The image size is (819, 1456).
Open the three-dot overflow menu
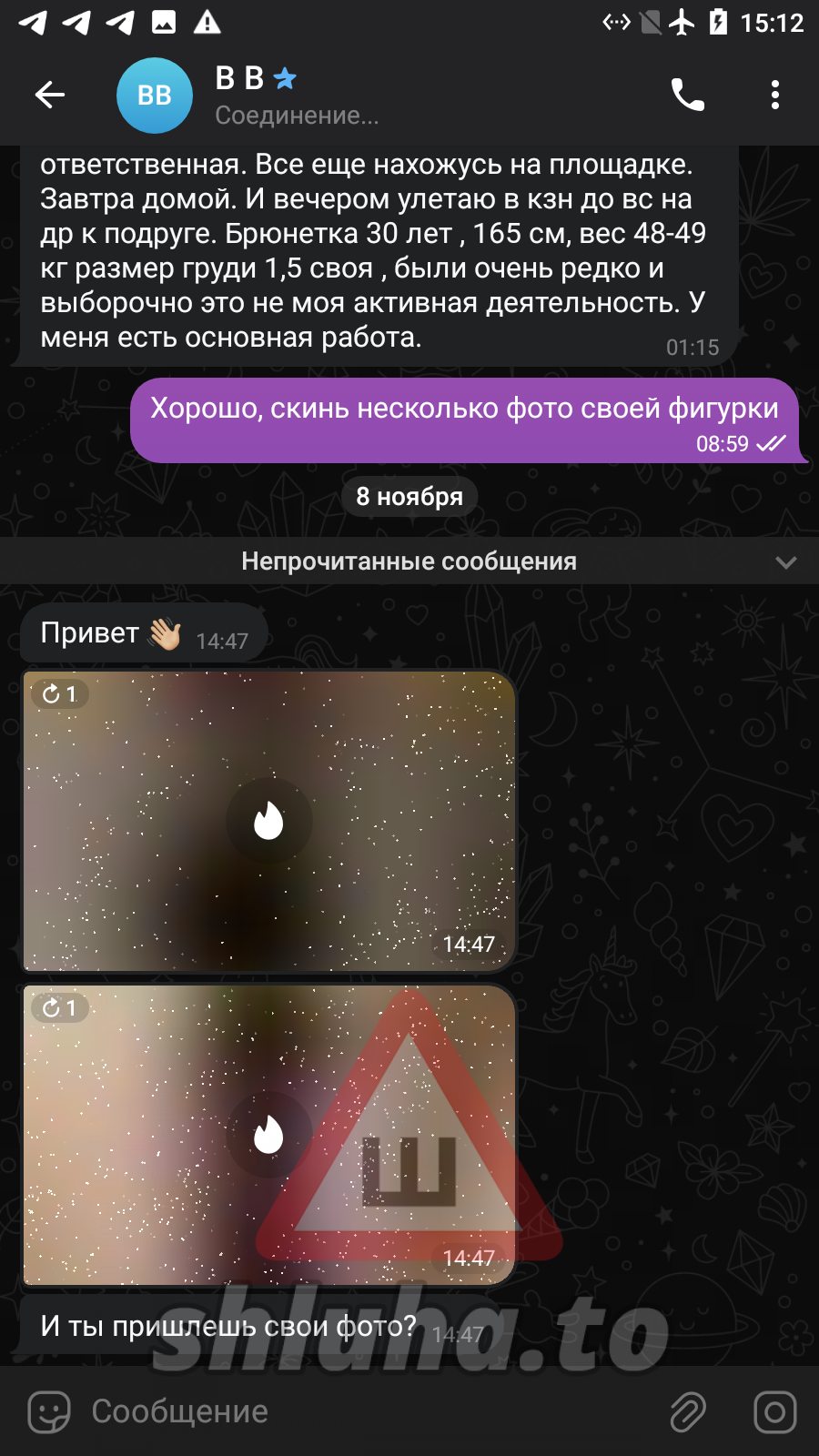(774, 95)
